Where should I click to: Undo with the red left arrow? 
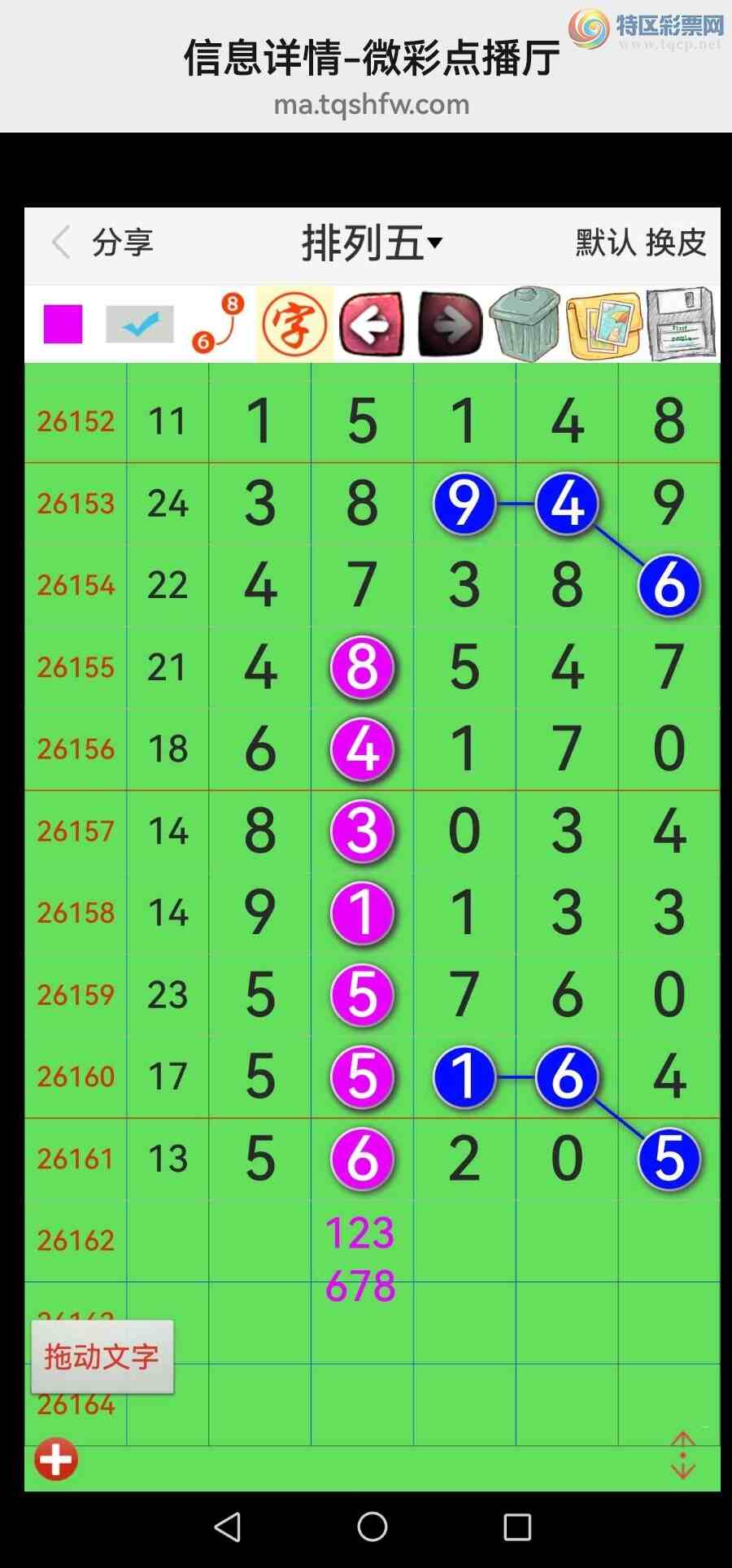click(x=372, y=324)
